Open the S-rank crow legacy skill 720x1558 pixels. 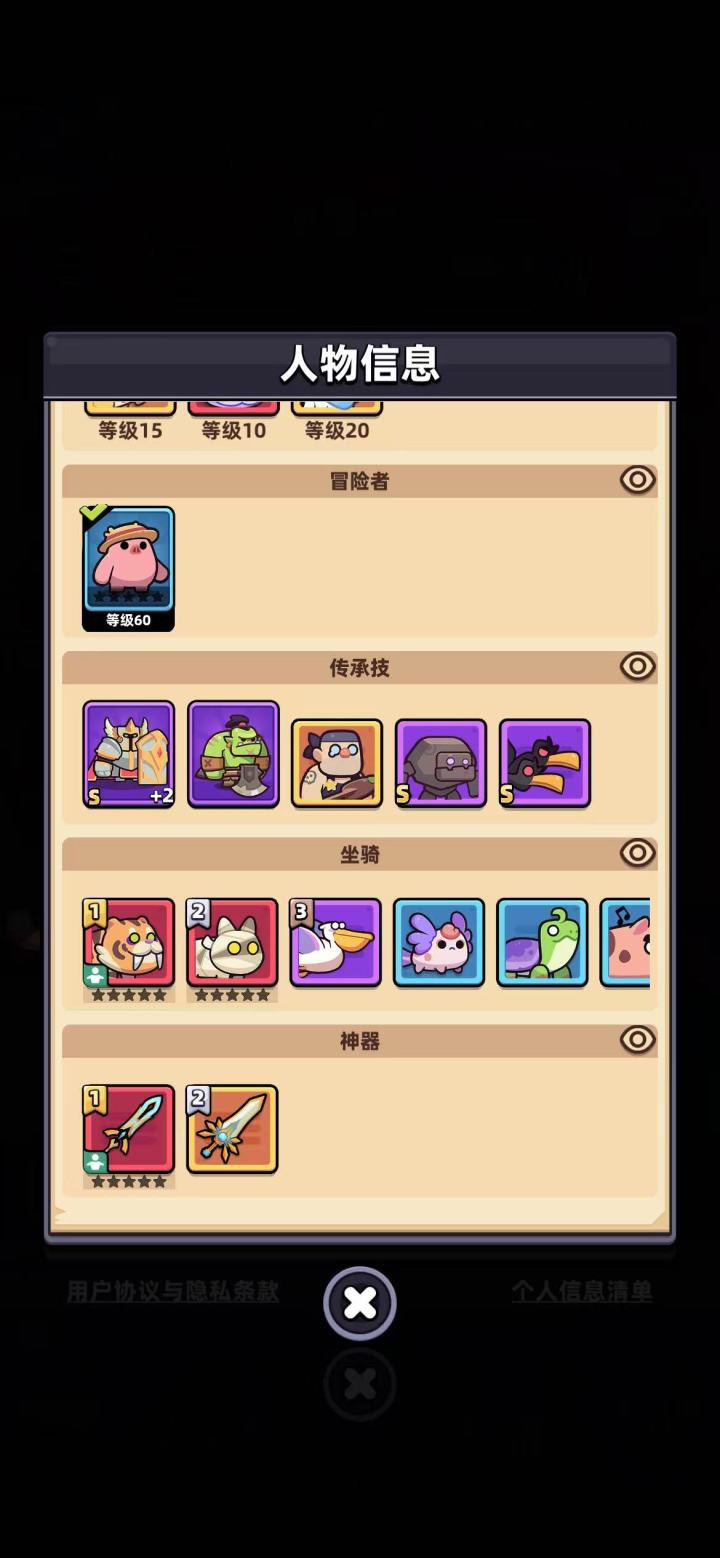[x=543, y=762]
